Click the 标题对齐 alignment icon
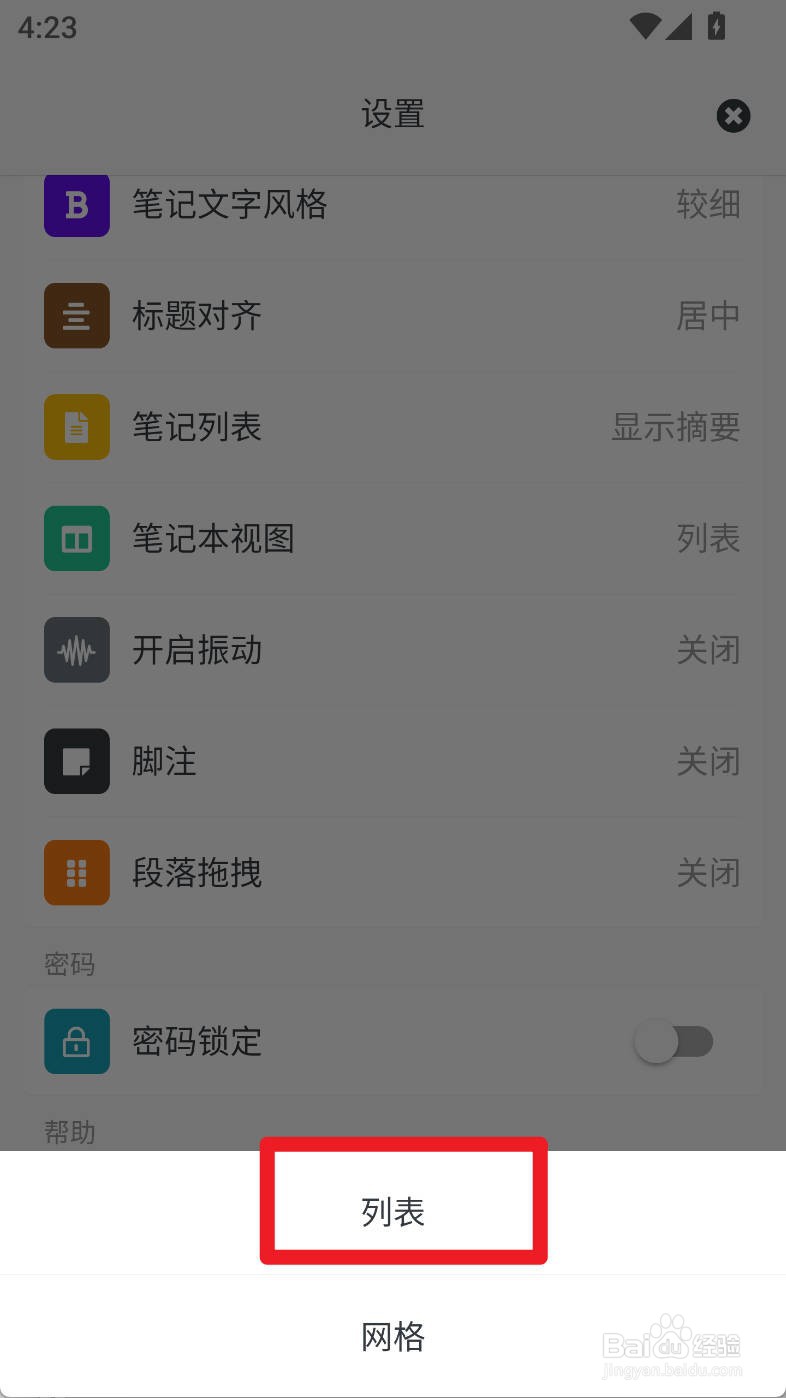This screenshot has height=1398, width=786. (x=76, y=316)
